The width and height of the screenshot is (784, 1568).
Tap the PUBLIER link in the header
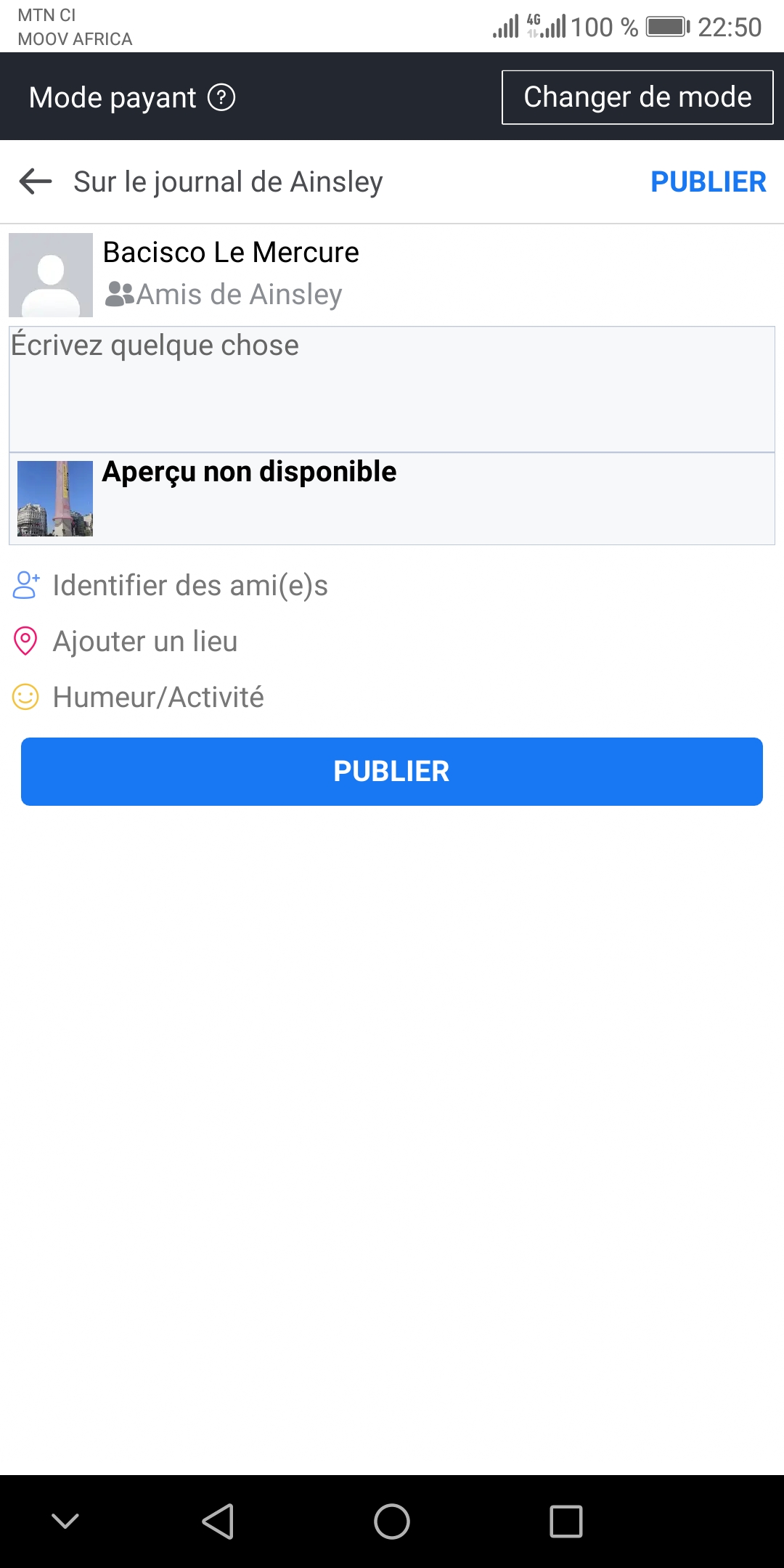pos(709,182)
